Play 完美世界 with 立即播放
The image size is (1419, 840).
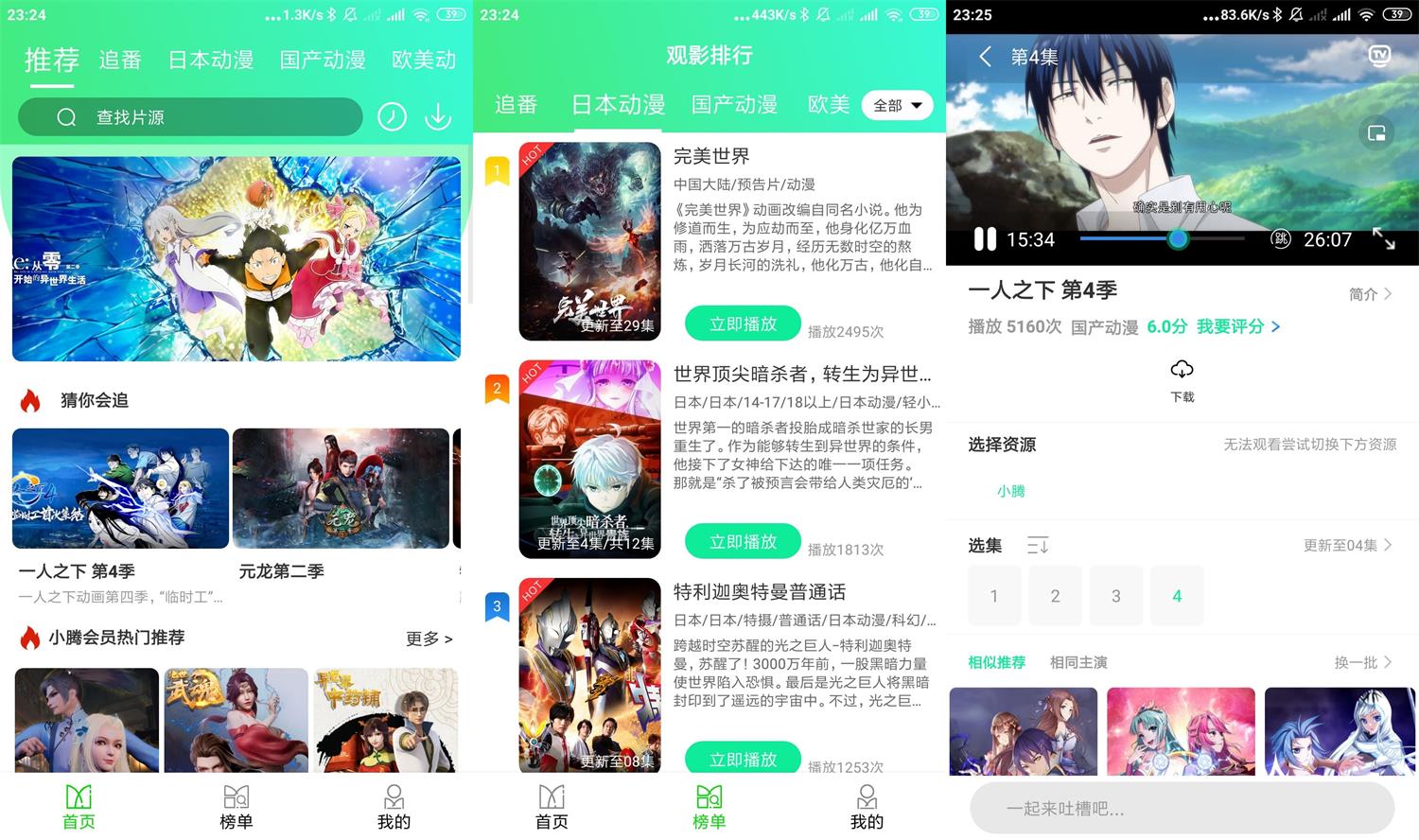(x=743, y=324)
